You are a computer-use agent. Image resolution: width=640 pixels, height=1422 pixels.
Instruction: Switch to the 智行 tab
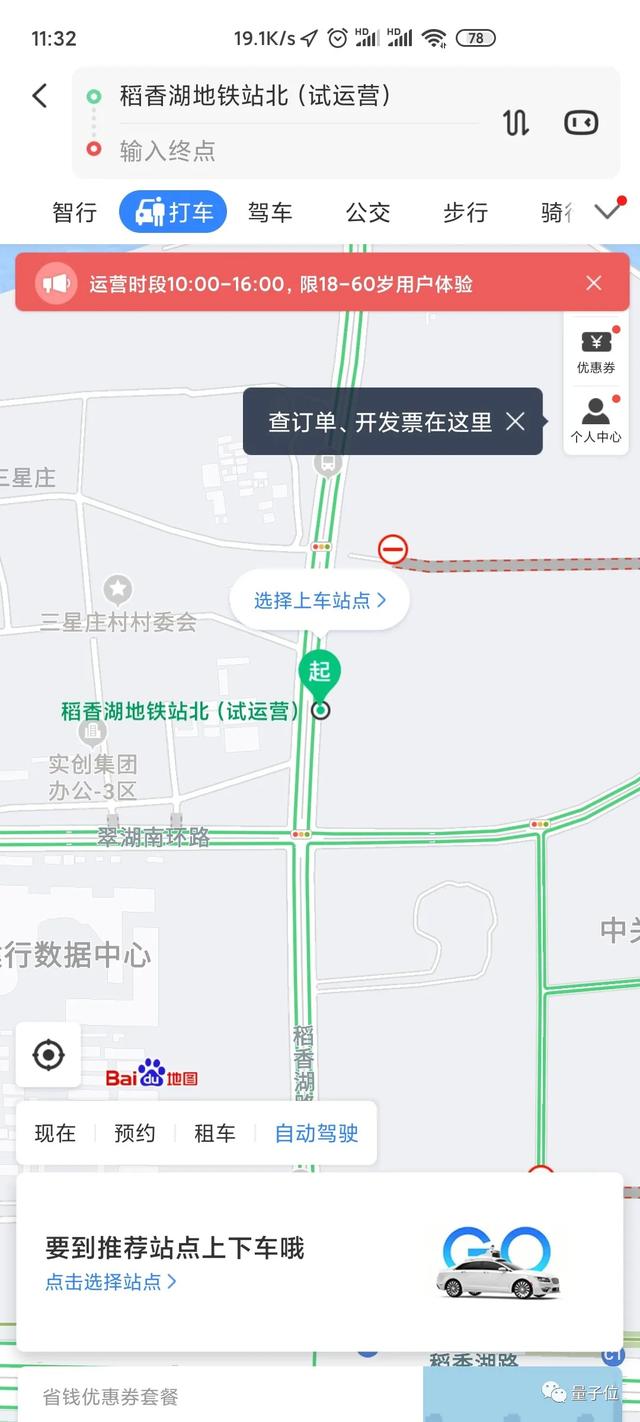point(75,212)
